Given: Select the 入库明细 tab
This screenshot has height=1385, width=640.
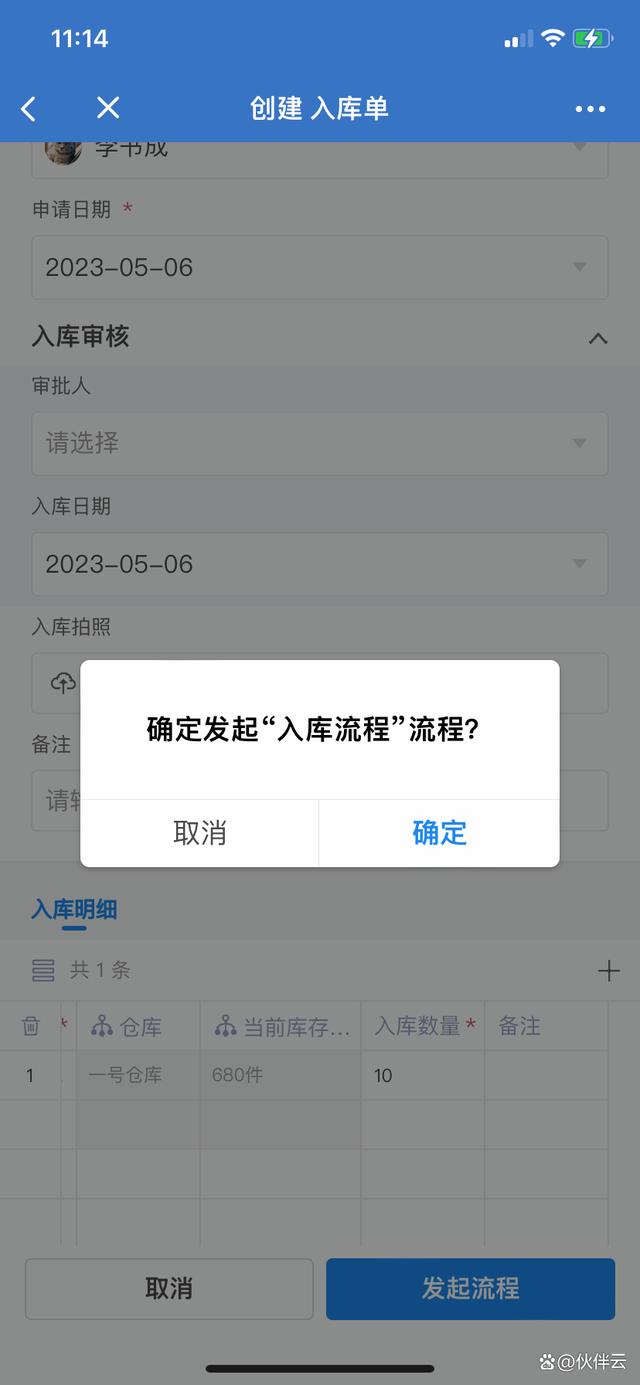Looking at the screenshot, I should [74, 909].
